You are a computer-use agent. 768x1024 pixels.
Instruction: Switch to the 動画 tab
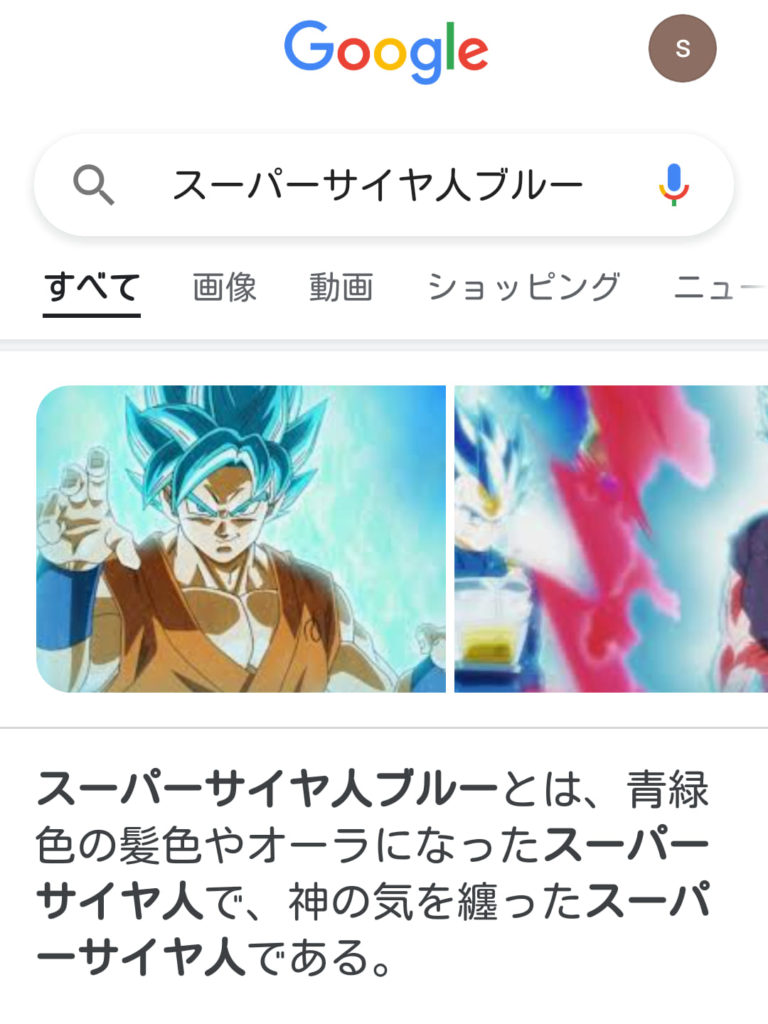341,288
